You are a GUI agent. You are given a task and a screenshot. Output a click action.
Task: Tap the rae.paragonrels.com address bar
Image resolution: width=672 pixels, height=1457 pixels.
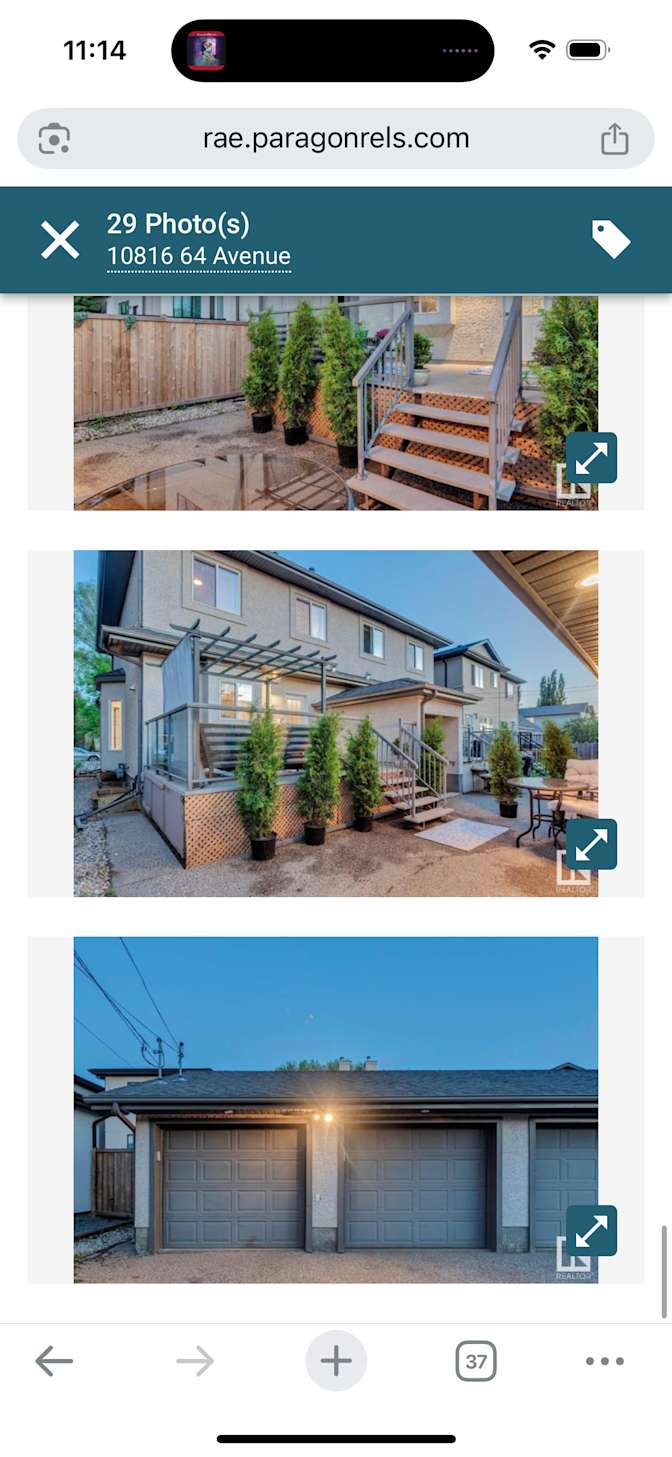coord(336,139)
